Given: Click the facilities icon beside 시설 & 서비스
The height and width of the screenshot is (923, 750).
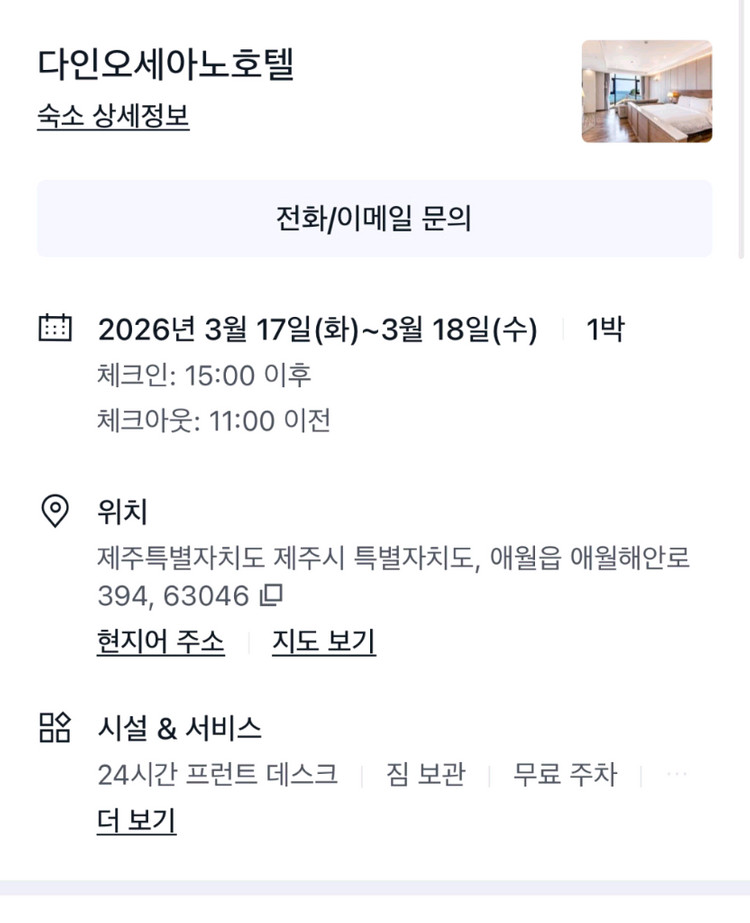Looking at the screenshot, I should coord(56,729).
